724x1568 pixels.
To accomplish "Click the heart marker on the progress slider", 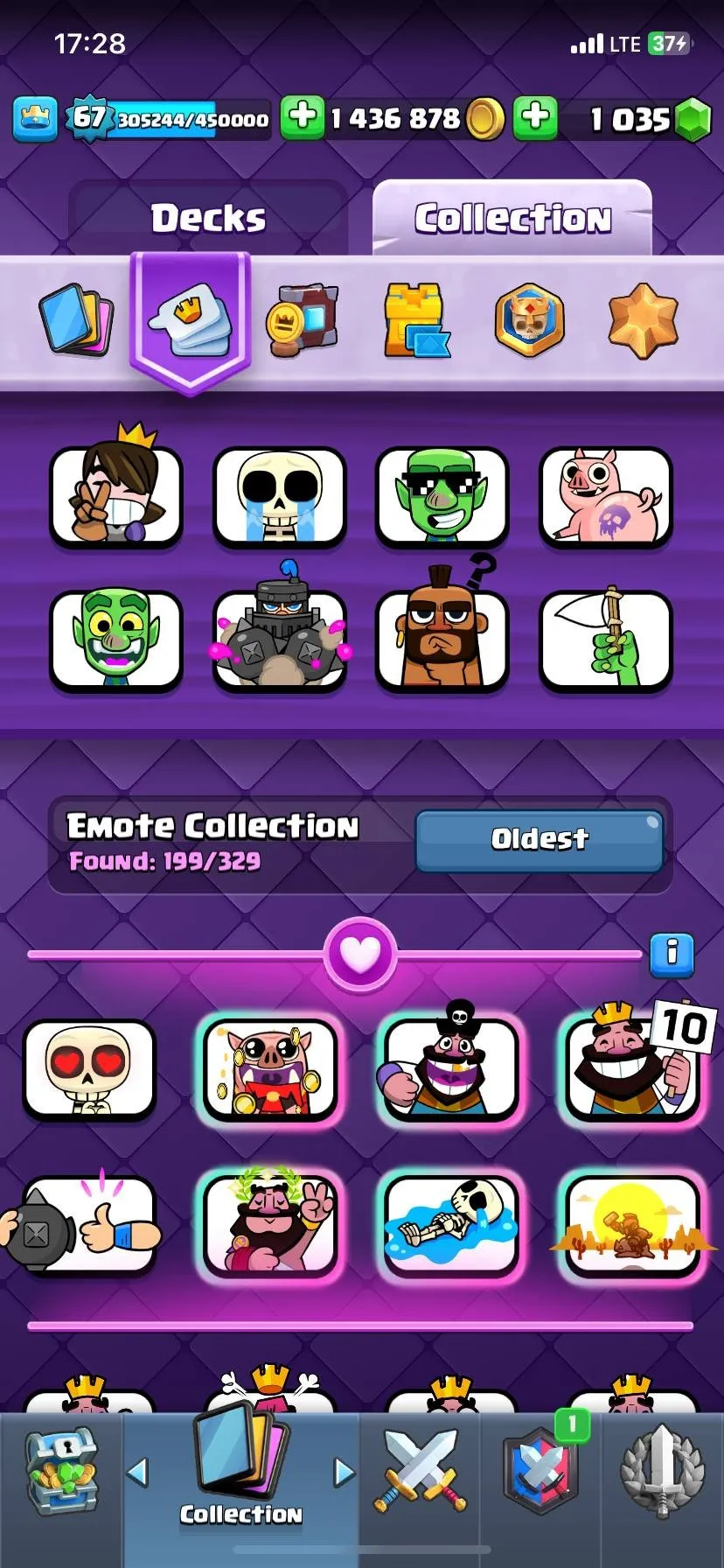I will pos(360,955).
